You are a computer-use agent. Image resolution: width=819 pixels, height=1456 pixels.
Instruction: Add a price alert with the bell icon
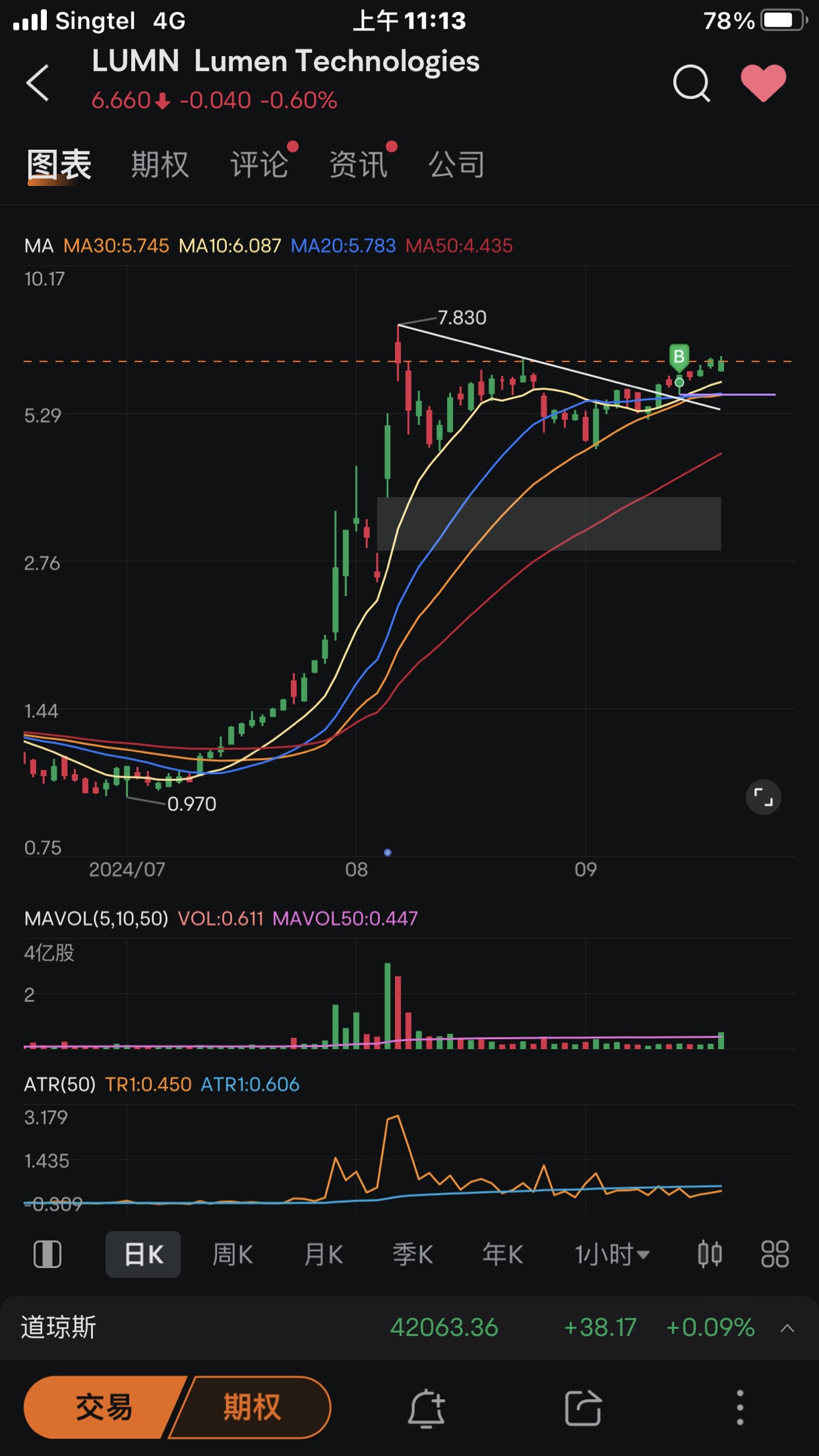point(426,1408)
